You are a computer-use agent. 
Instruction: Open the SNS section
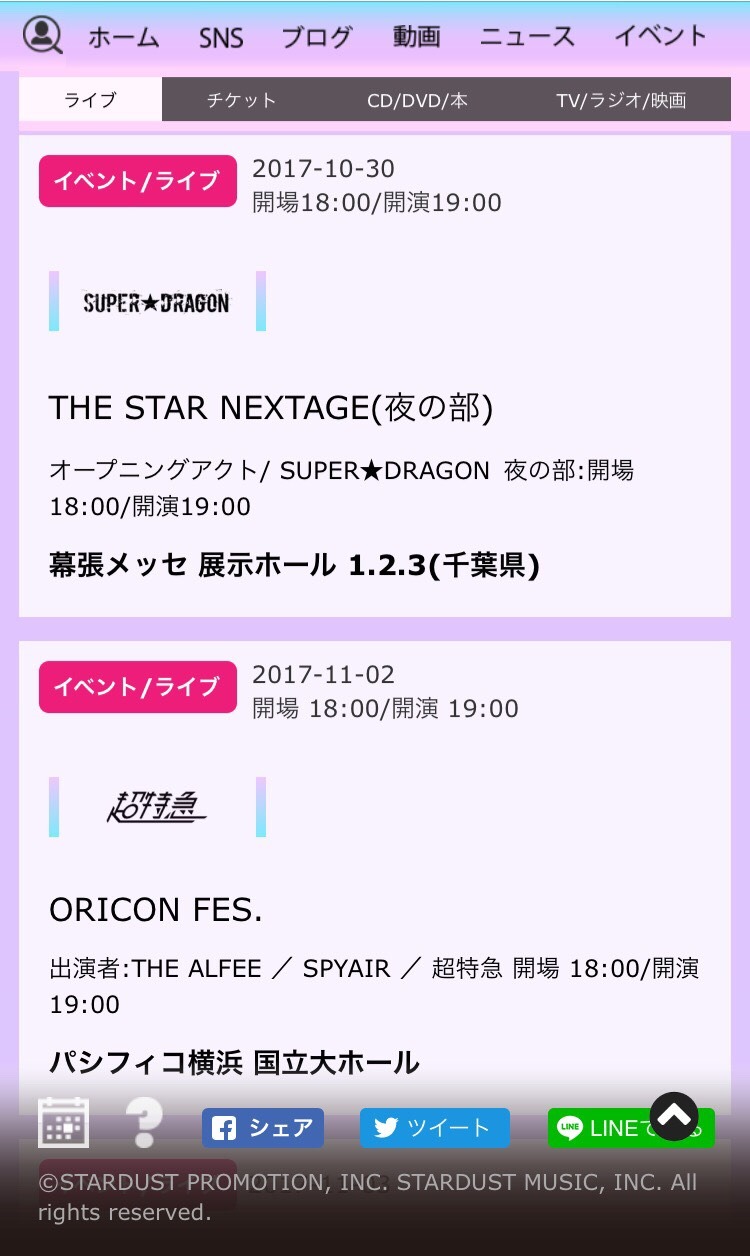point(221,38)
